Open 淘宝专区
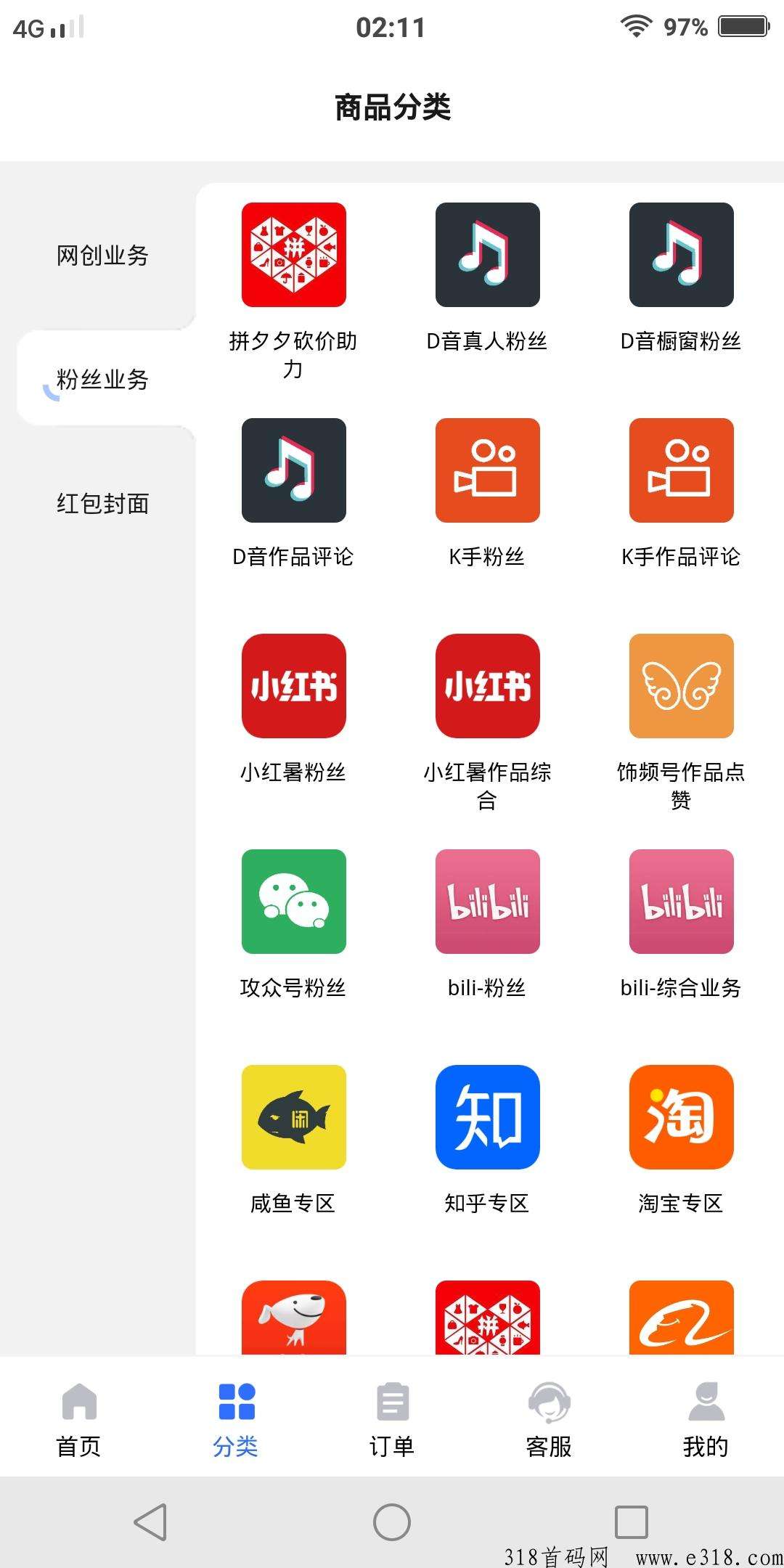The image size is (784, 1568). tap(681, 1140)
